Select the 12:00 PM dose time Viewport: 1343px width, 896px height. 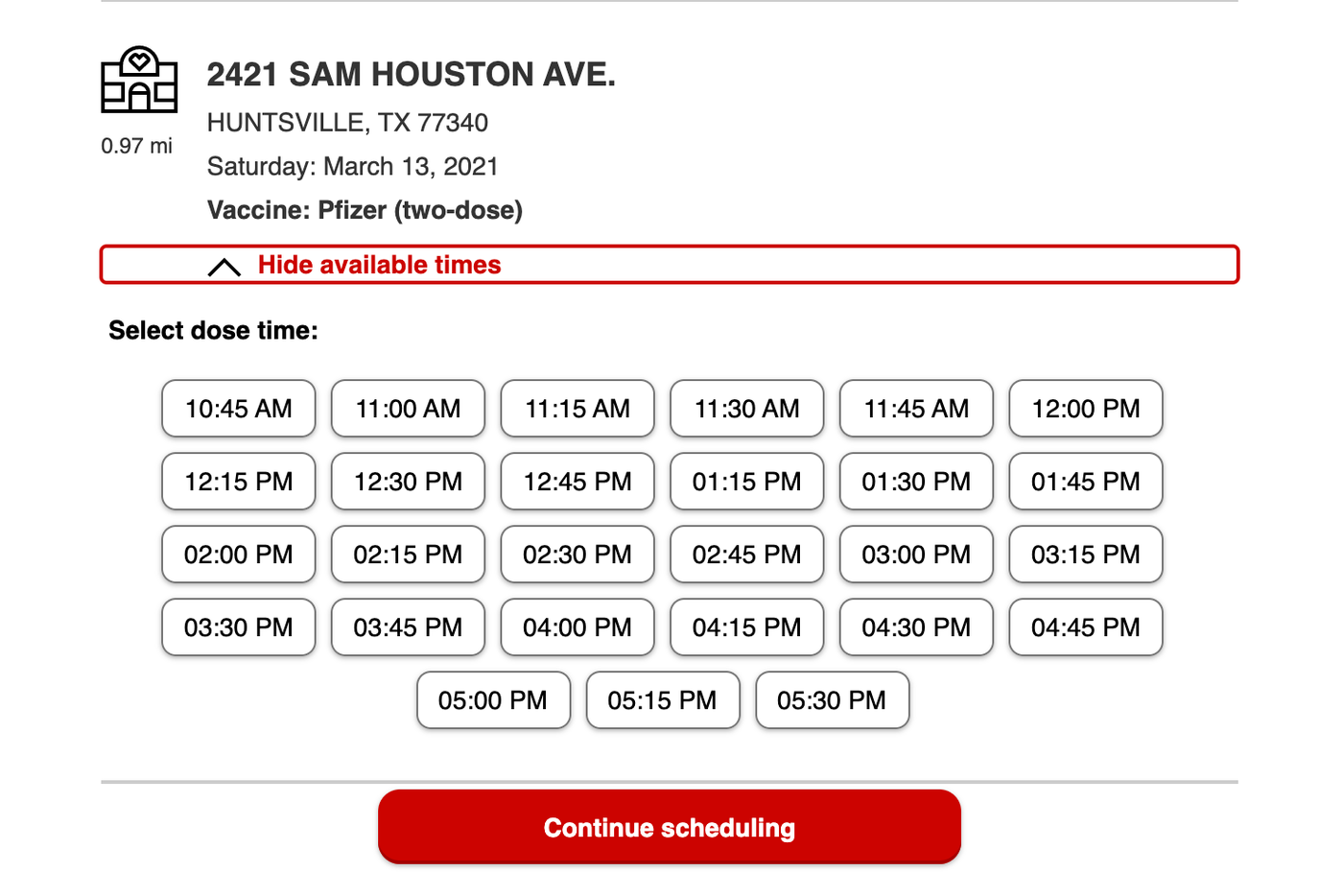1085,409
